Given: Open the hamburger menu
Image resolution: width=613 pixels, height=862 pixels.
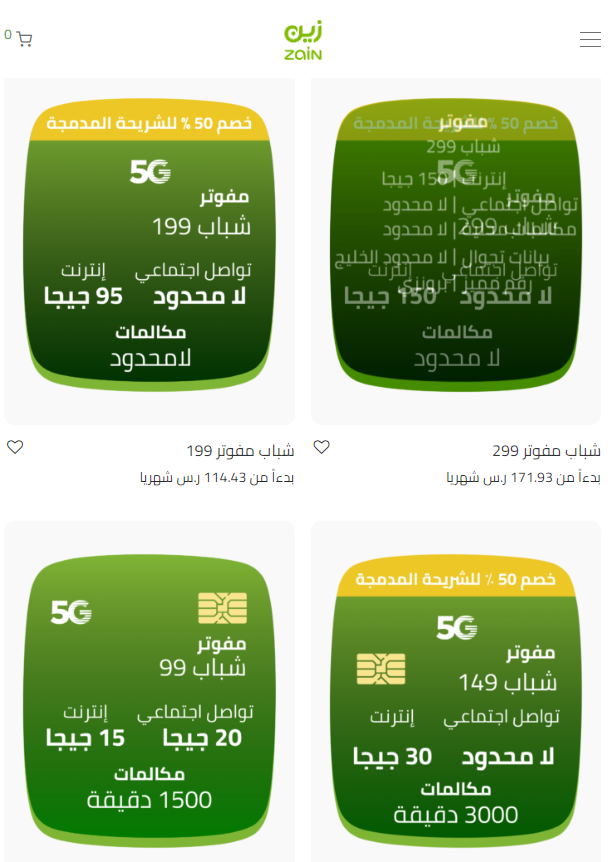Looking at the screenshot, I should [x=590, y=40].
